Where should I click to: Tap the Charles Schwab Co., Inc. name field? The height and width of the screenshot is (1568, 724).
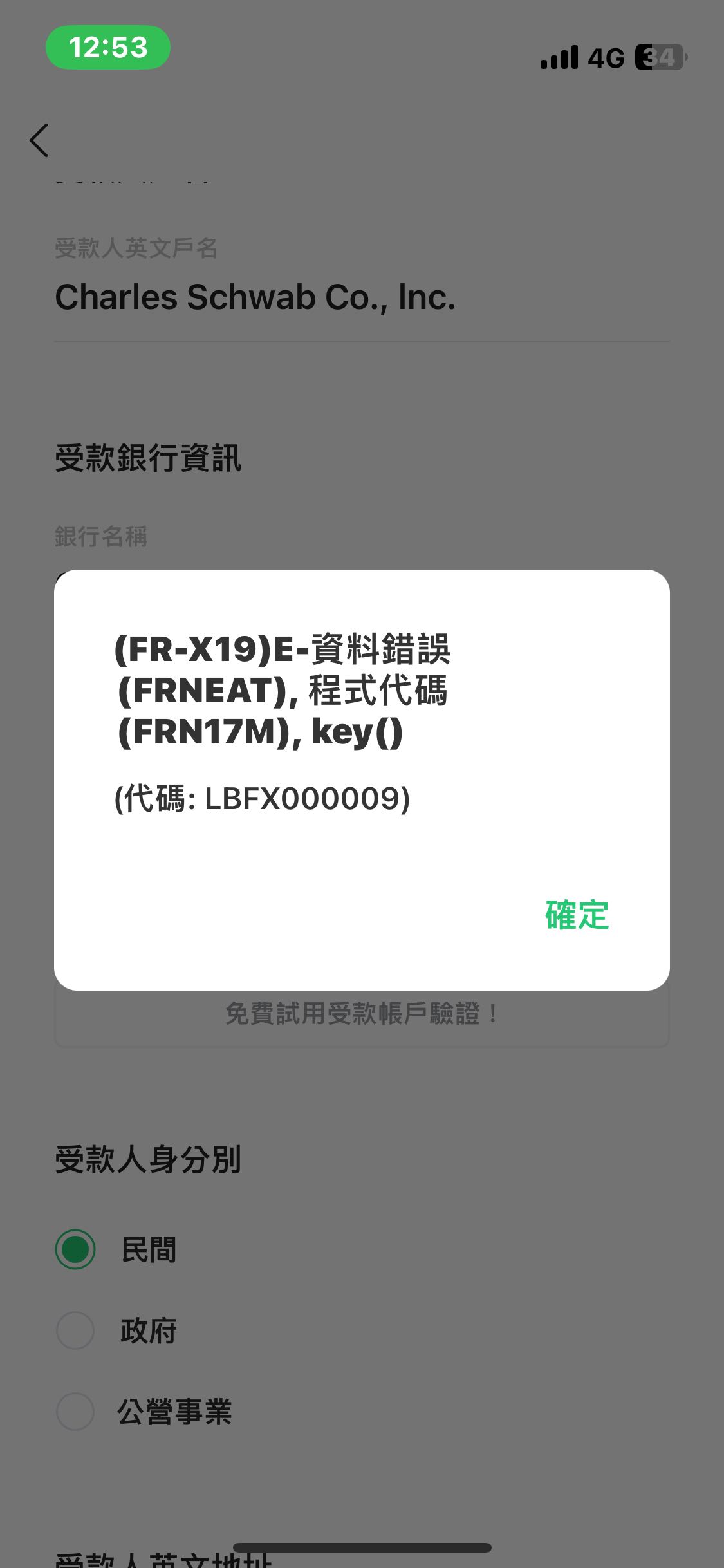tap(255, 297)
